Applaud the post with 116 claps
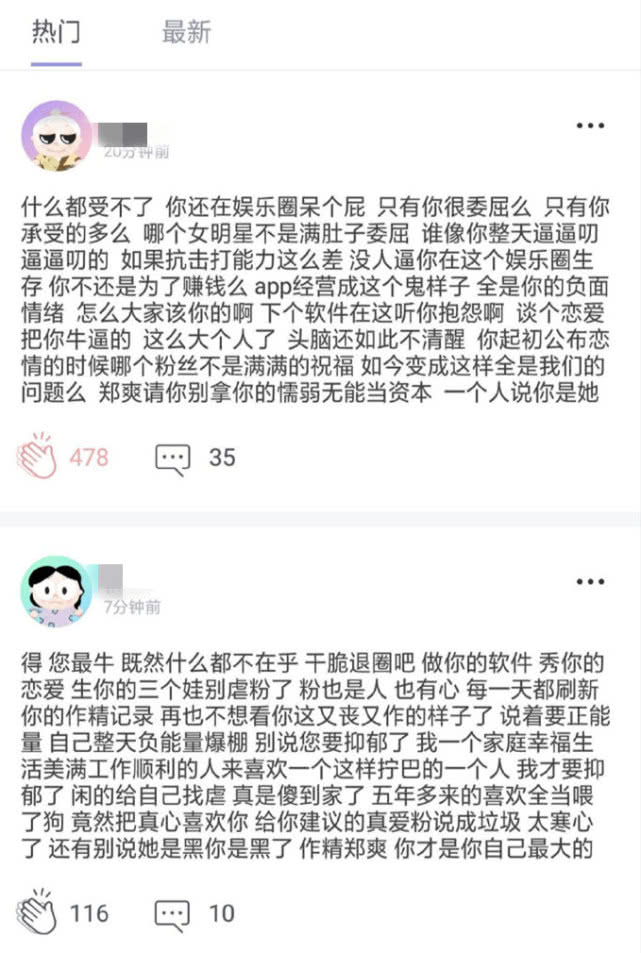This screenshot has width=641, height=953. click(40, 913)
